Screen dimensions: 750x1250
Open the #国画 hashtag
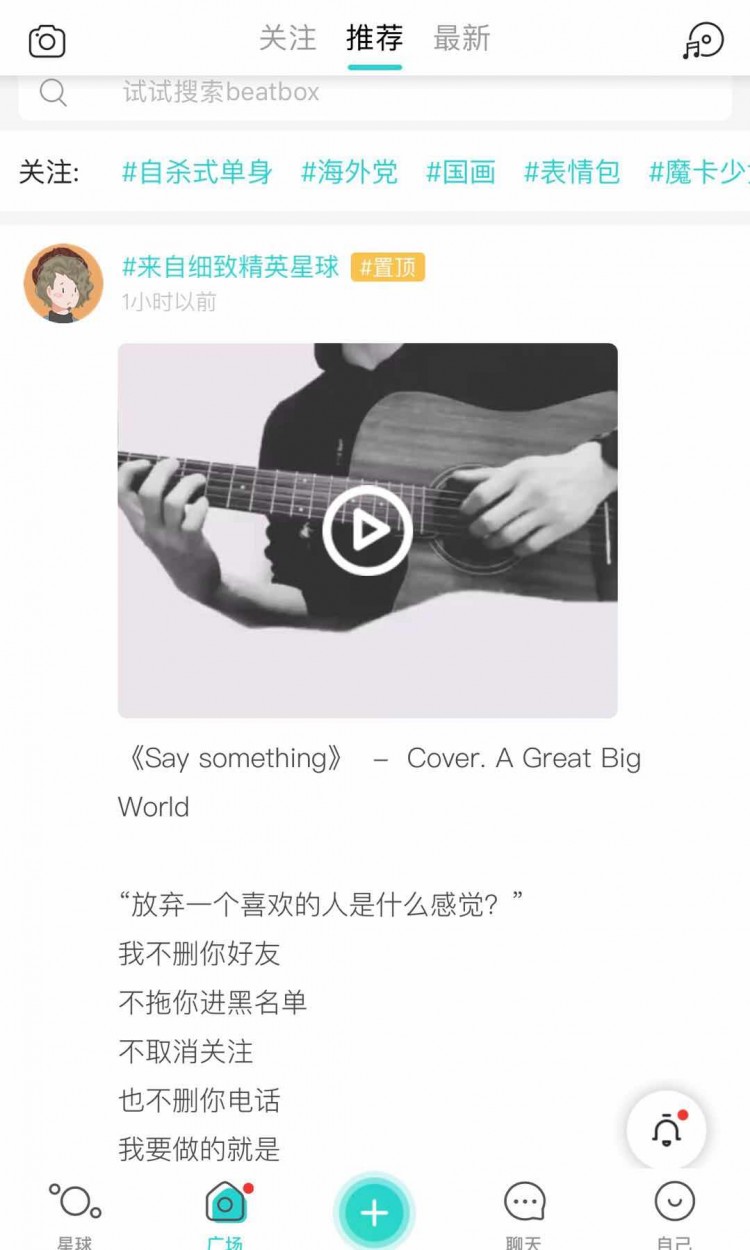[459, 171]
